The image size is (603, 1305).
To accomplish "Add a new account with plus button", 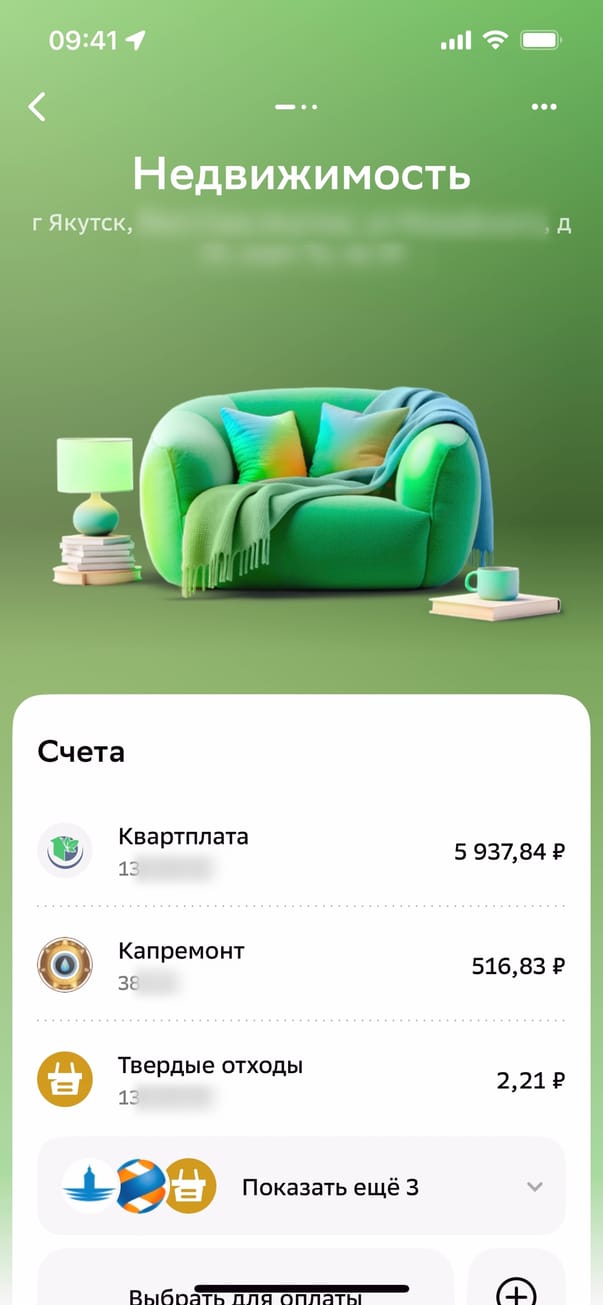I will pos(516,1288).
